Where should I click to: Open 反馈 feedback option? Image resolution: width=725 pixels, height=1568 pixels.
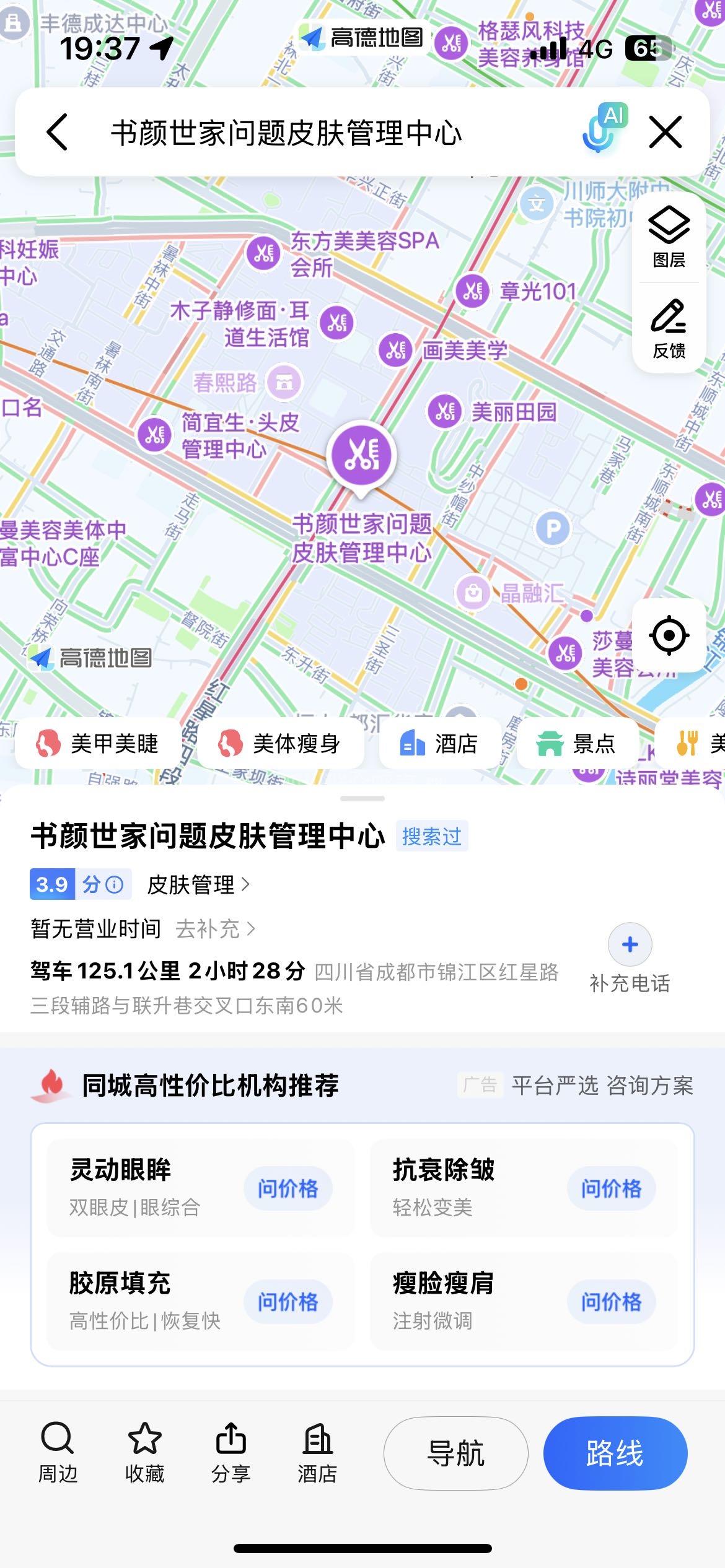pyautogui.click(x=669, y=329)
